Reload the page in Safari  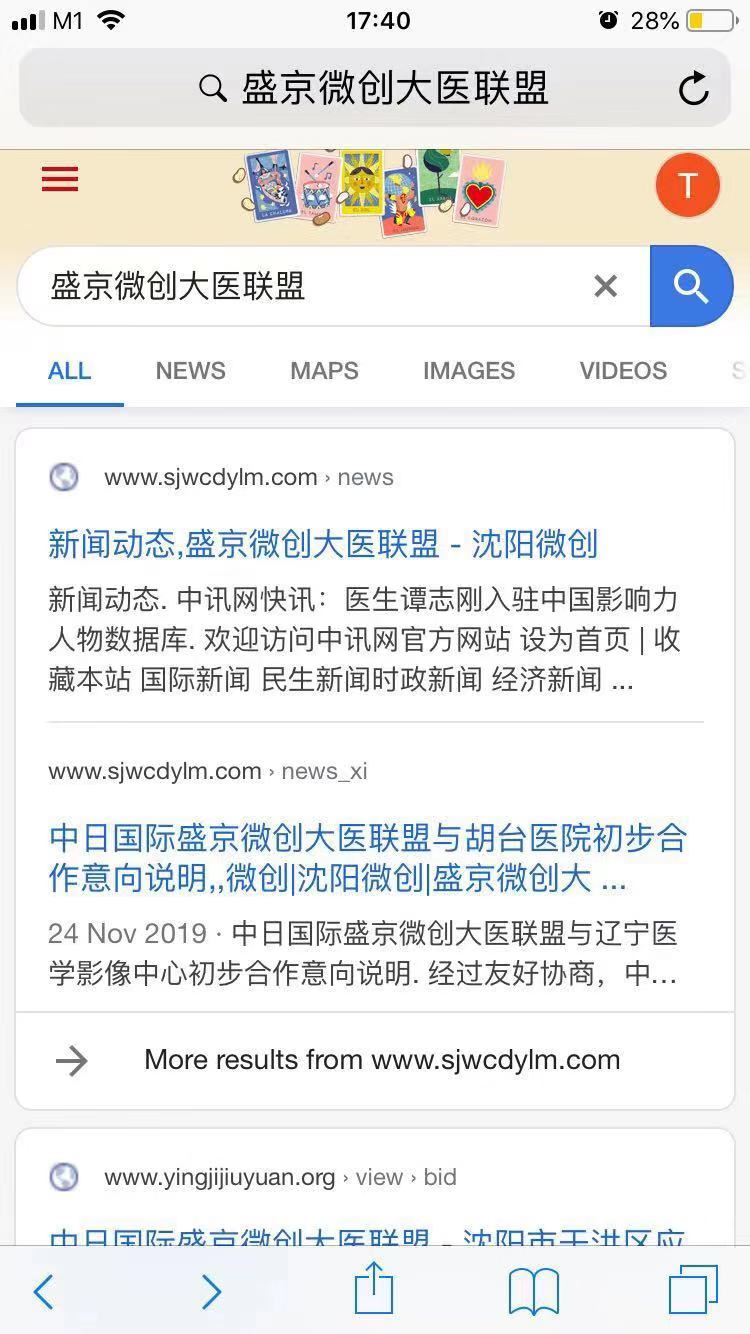coord(693,89)
